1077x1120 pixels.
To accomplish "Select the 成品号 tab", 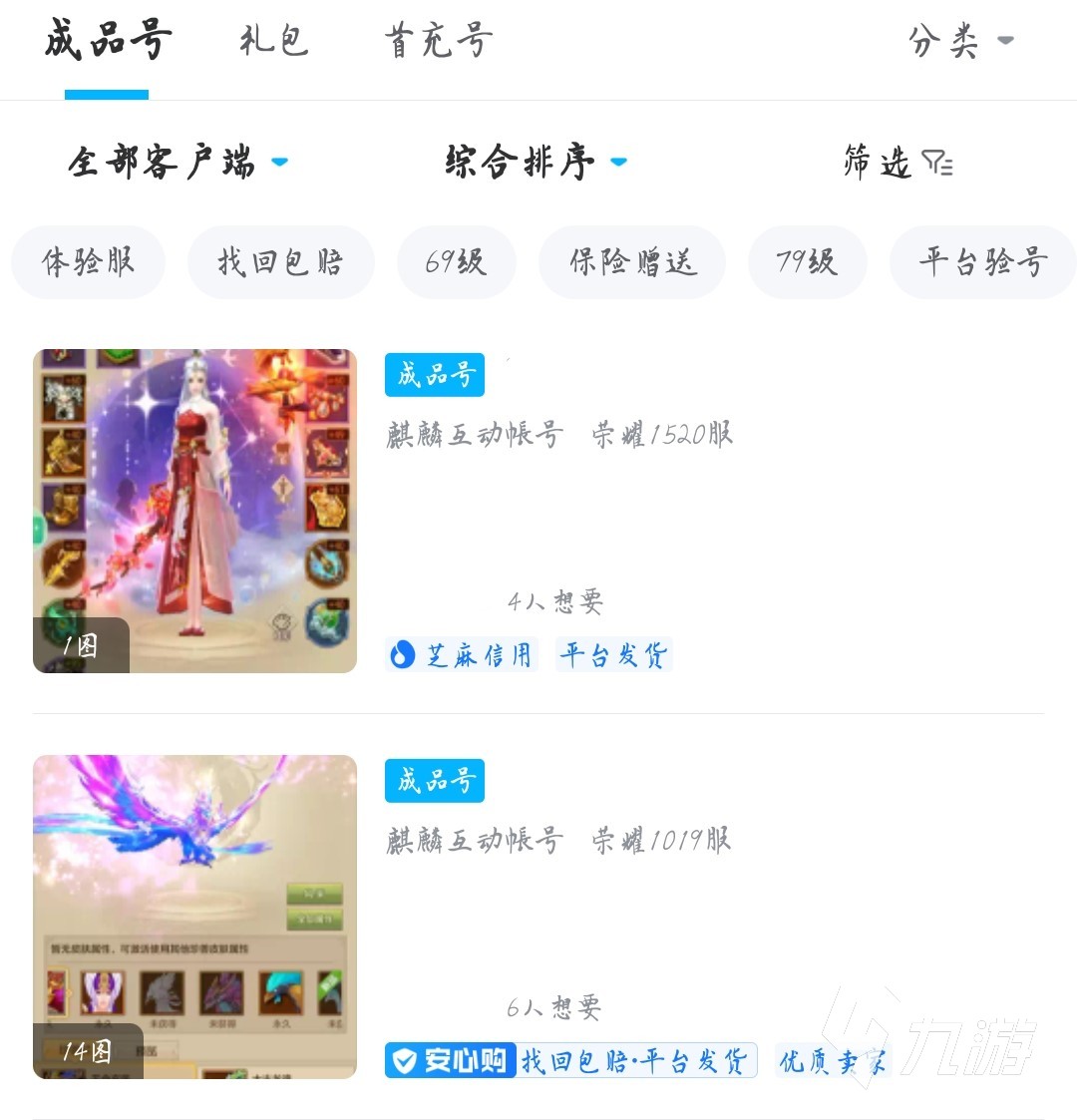I will 108,42.
